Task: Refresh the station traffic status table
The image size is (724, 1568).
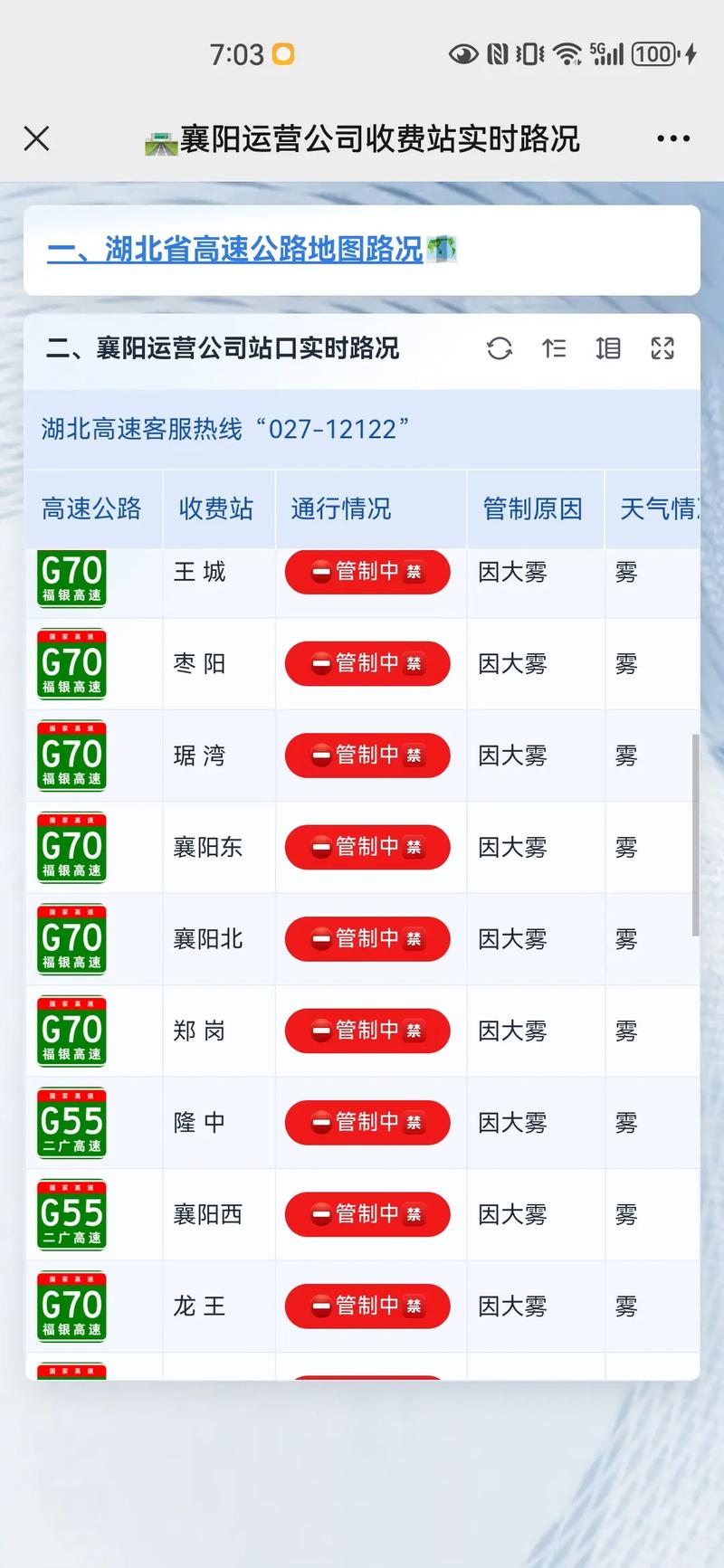Action: [500, 348]
